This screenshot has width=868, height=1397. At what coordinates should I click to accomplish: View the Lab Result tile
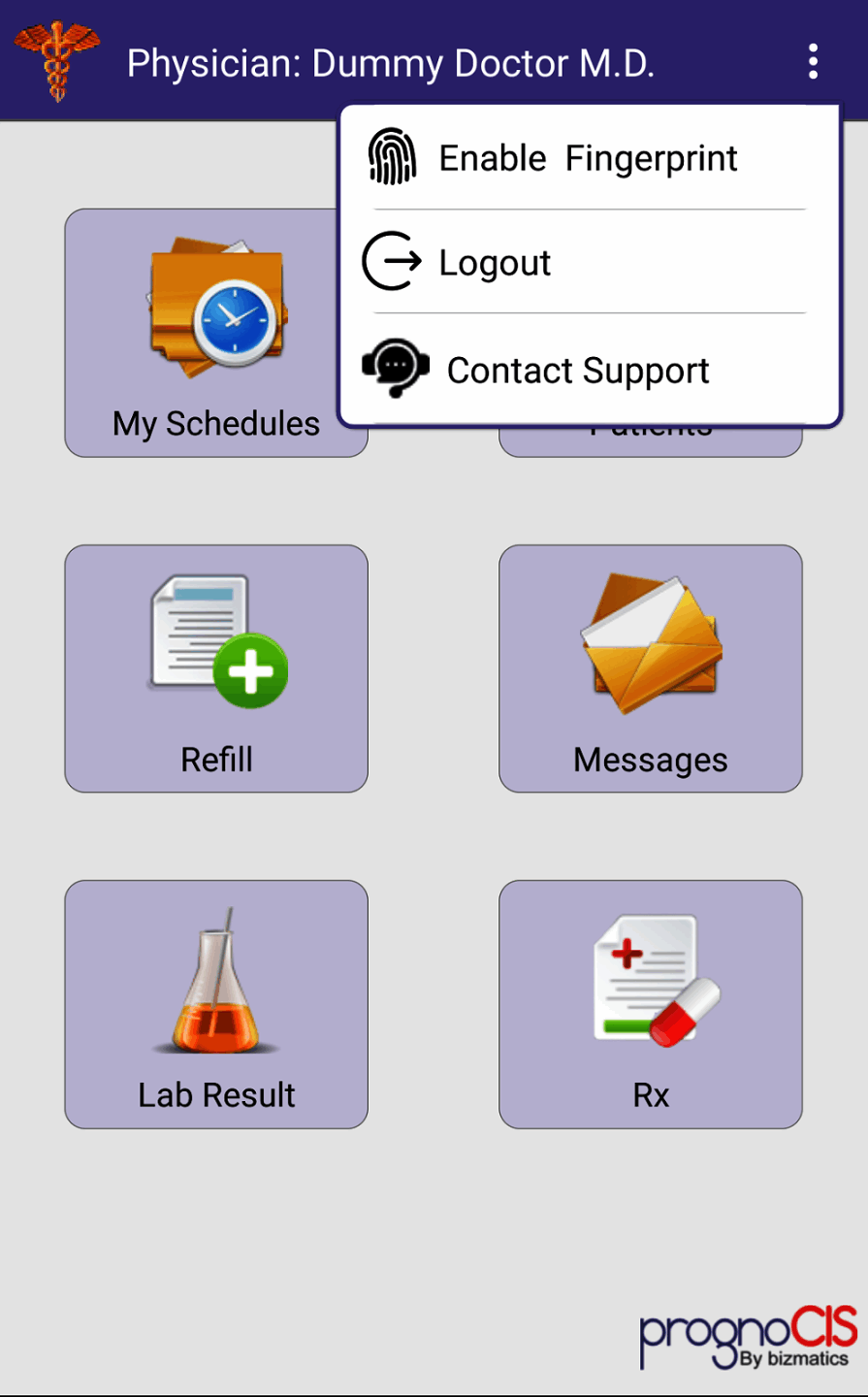click(216, 1004)
